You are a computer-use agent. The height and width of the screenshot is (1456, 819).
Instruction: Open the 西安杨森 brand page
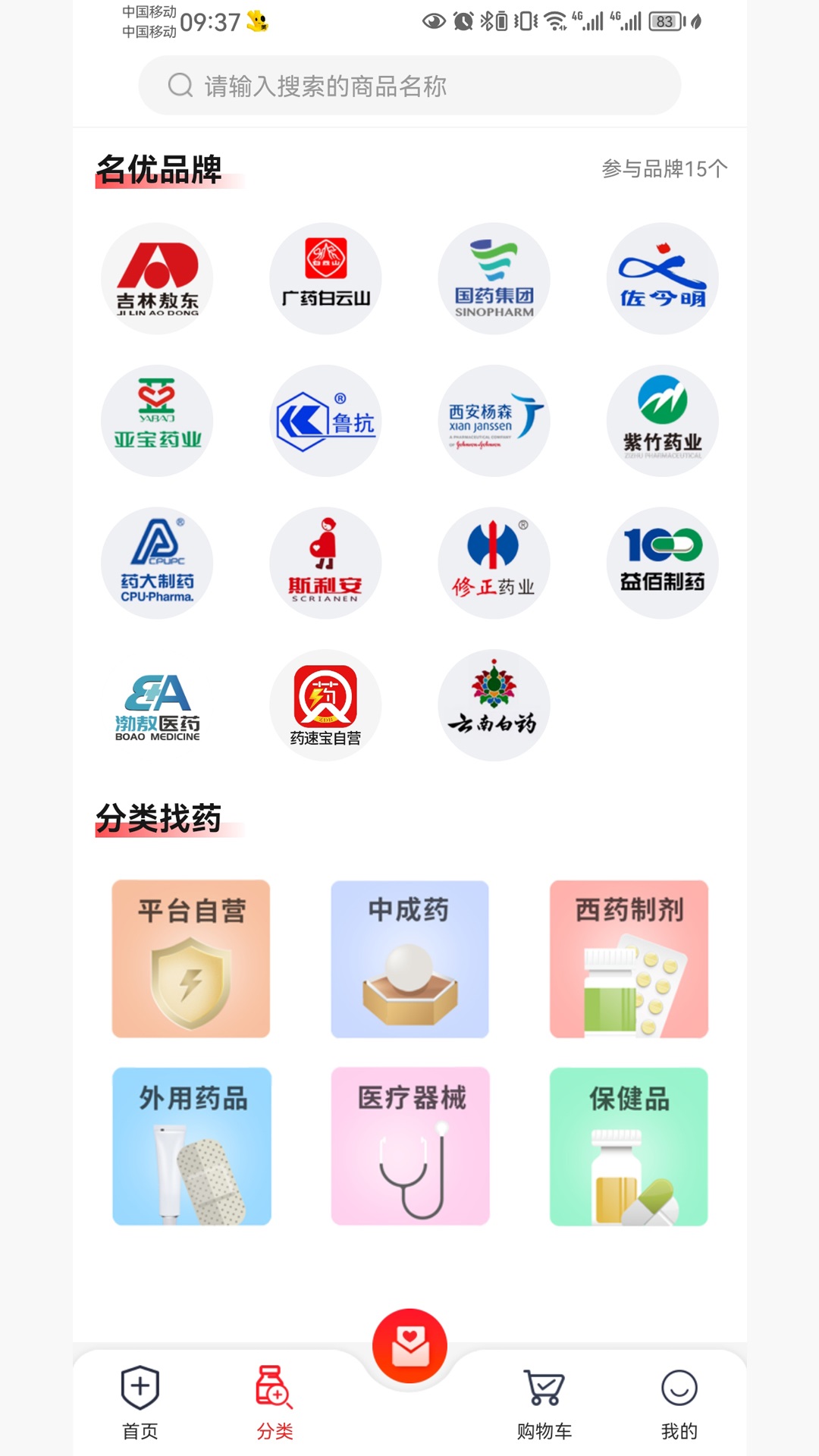tap(494, 421)
